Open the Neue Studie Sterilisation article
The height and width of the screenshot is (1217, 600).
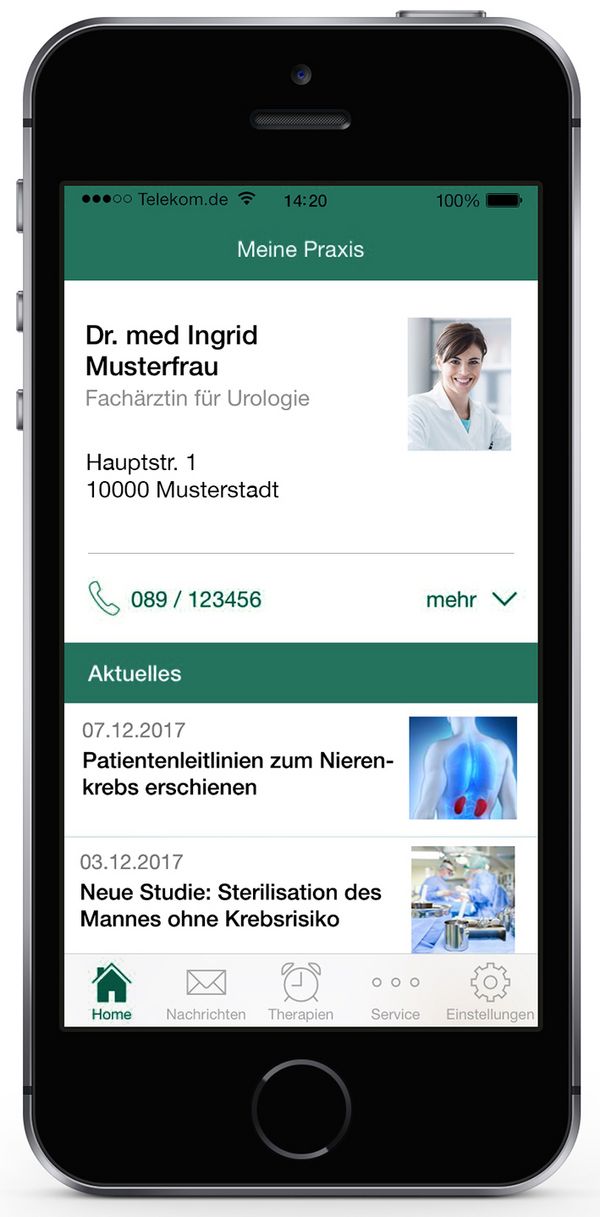pyautogui.click(x=231, y=905)
